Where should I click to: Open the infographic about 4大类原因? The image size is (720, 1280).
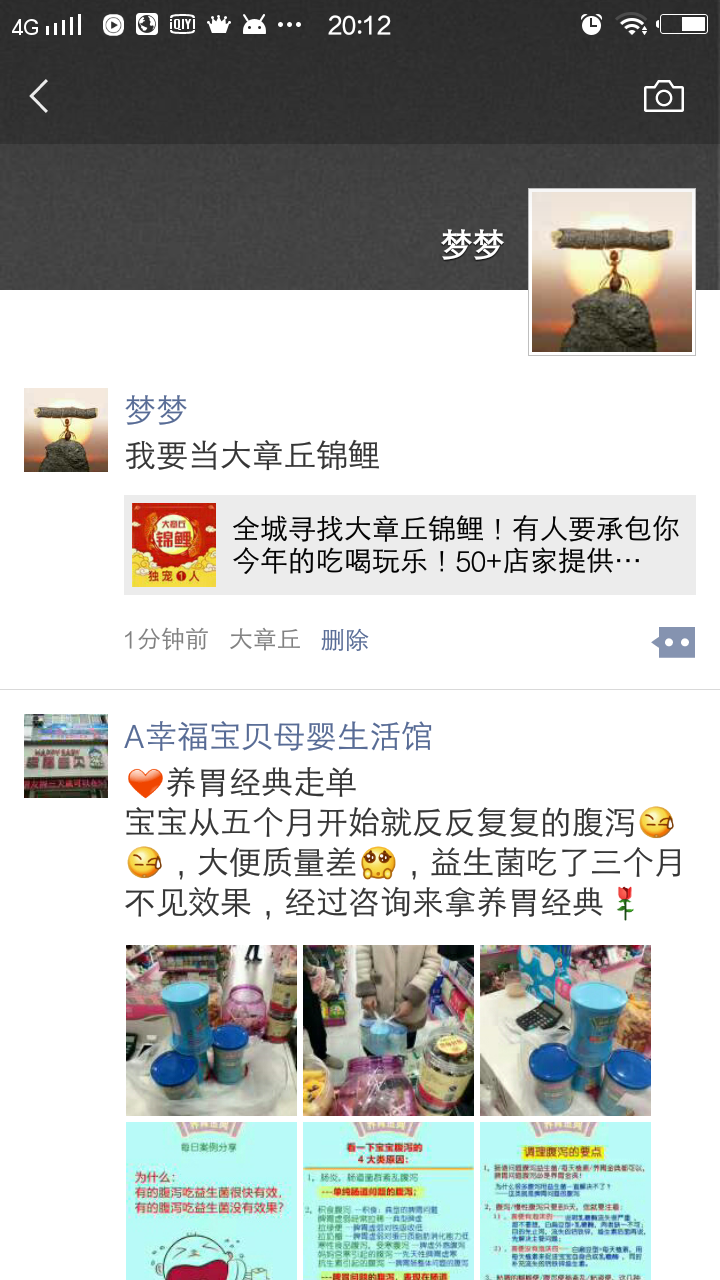(x=388, y=1200)
